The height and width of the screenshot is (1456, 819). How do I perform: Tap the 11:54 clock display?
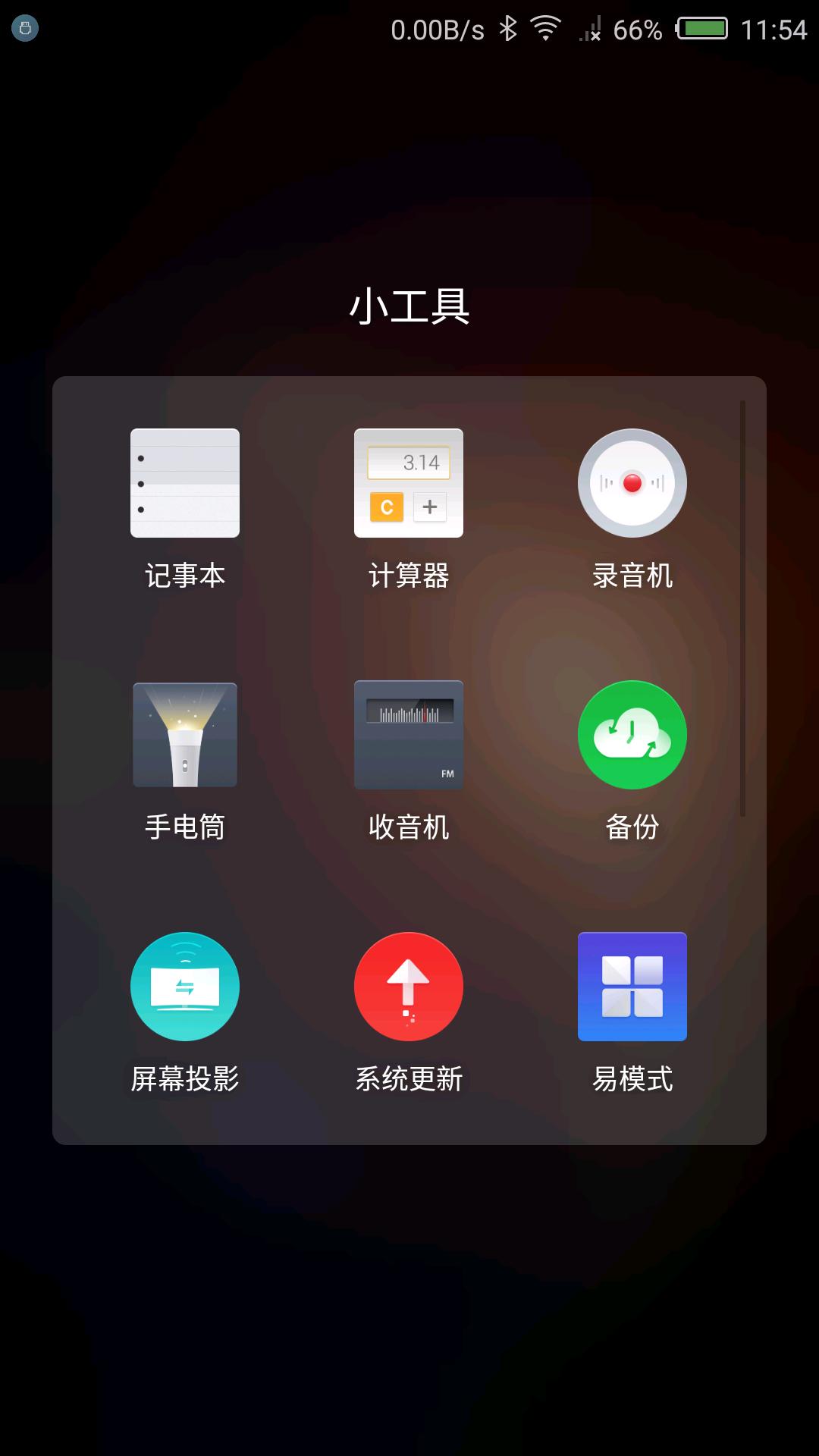772,29
